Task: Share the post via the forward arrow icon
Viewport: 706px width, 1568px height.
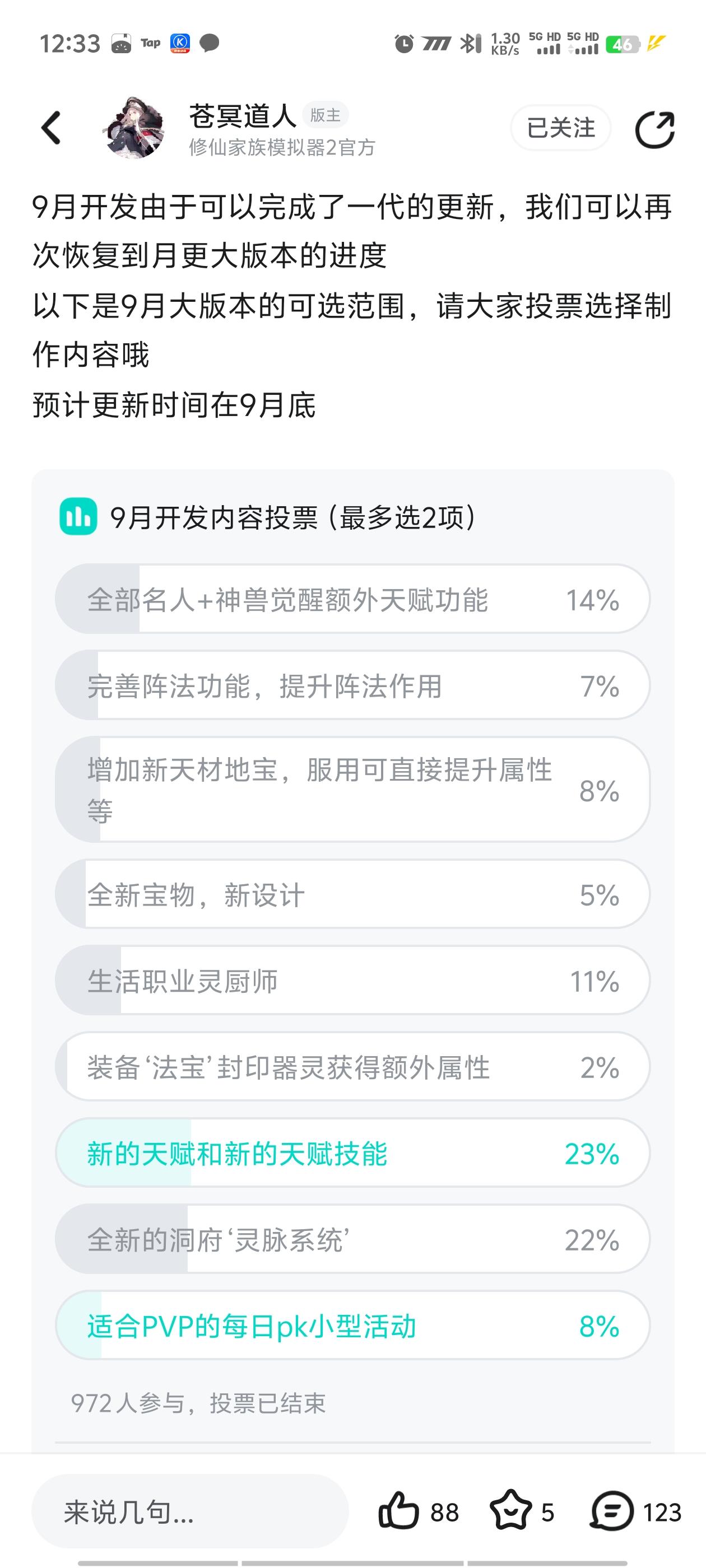Action: coord(655,128)
